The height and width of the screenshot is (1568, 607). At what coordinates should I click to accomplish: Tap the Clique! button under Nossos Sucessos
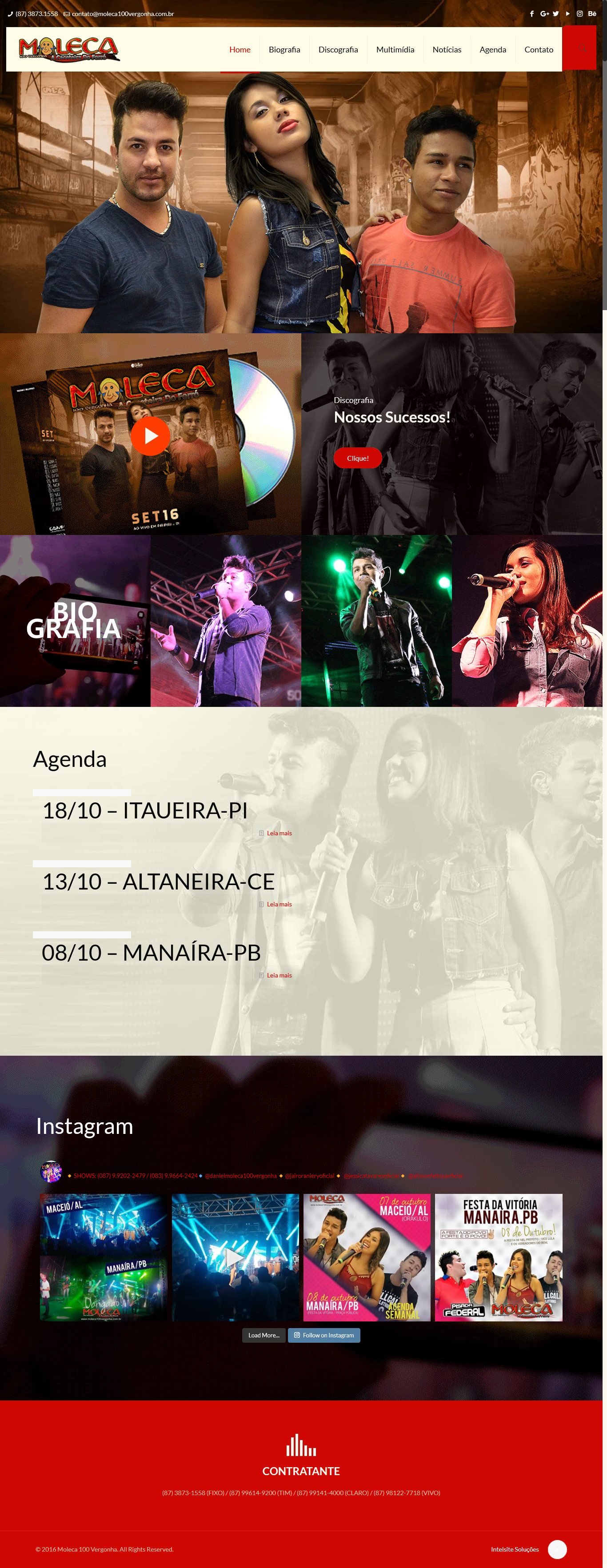357,459
